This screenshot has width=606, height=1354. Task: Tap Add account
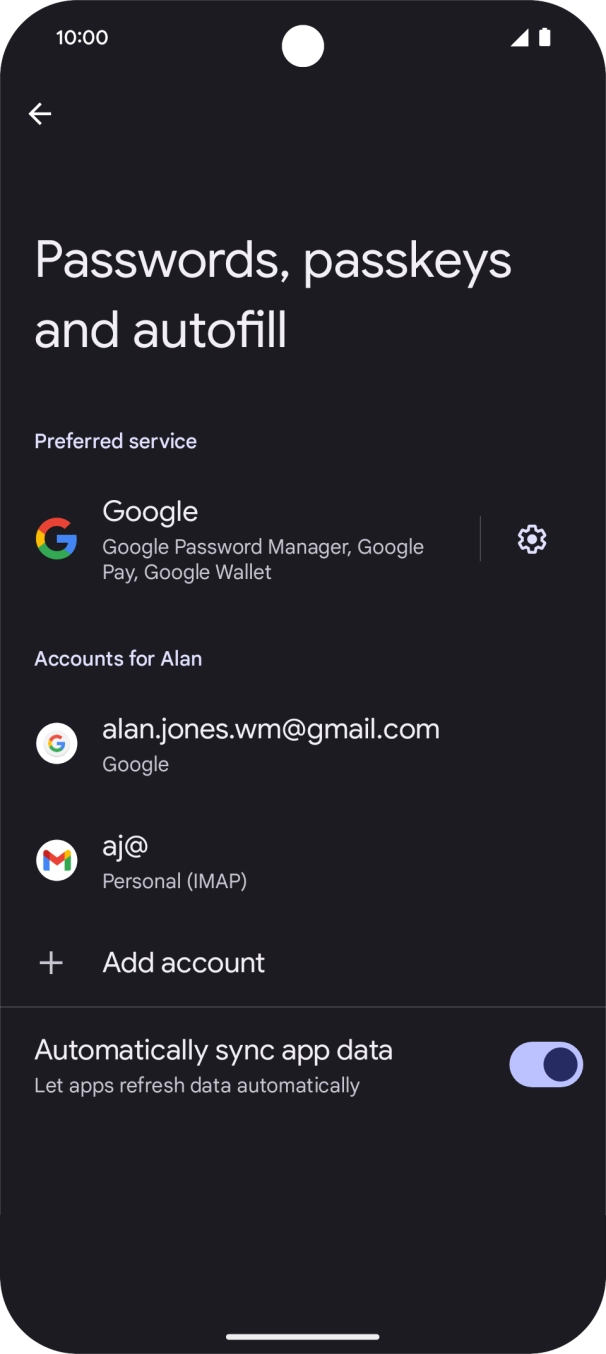[x=184, y=963]
